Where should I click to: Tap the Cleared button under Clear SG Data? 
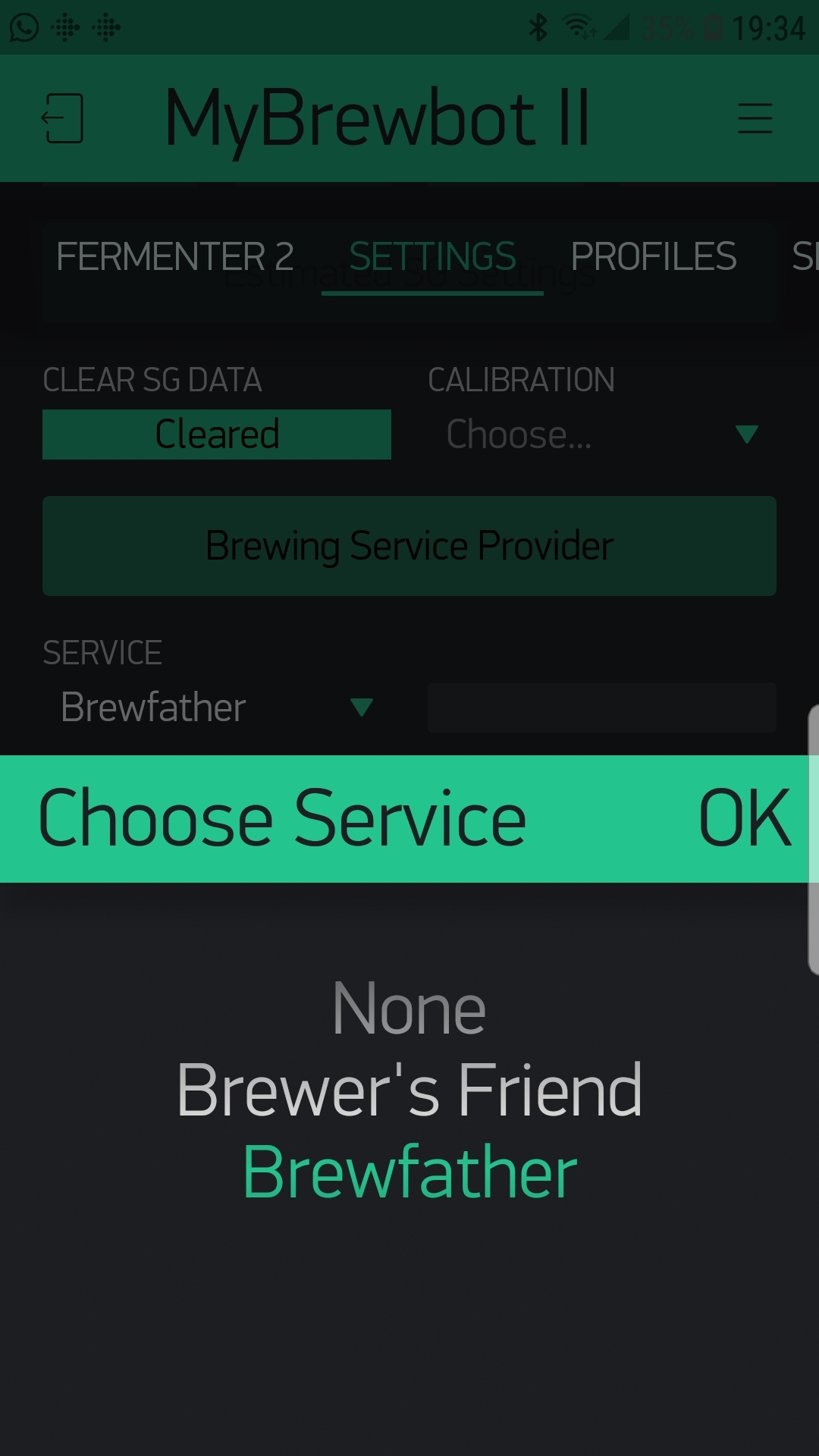pos(217,435)
